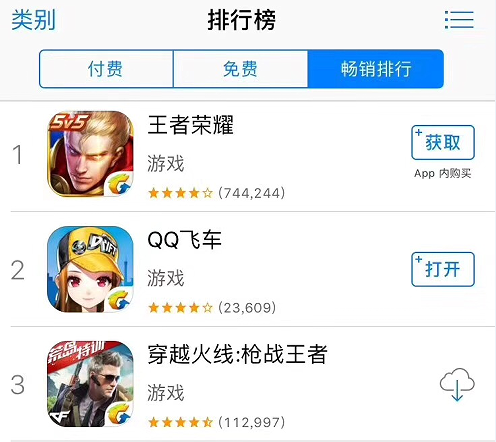
Task: Tap 打开 to launch QQ飞车
Action: pos(443,269)
